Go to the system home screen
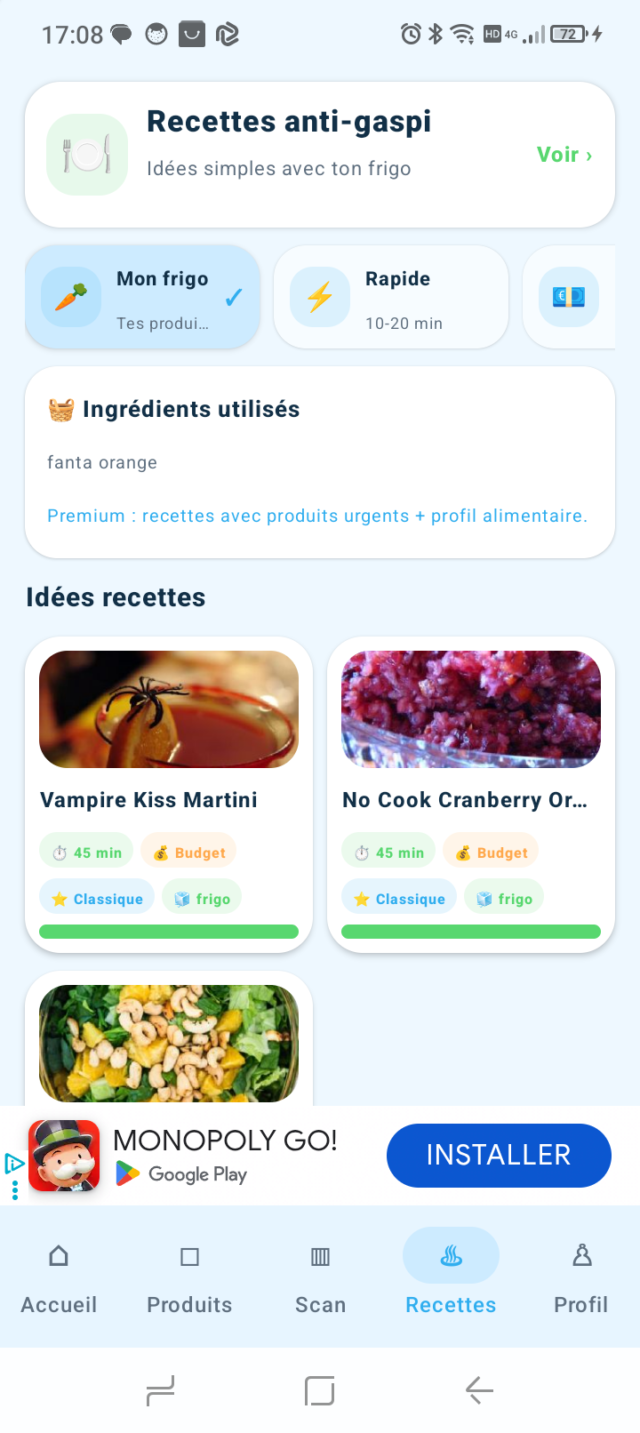 click(x=319, y=1390)
